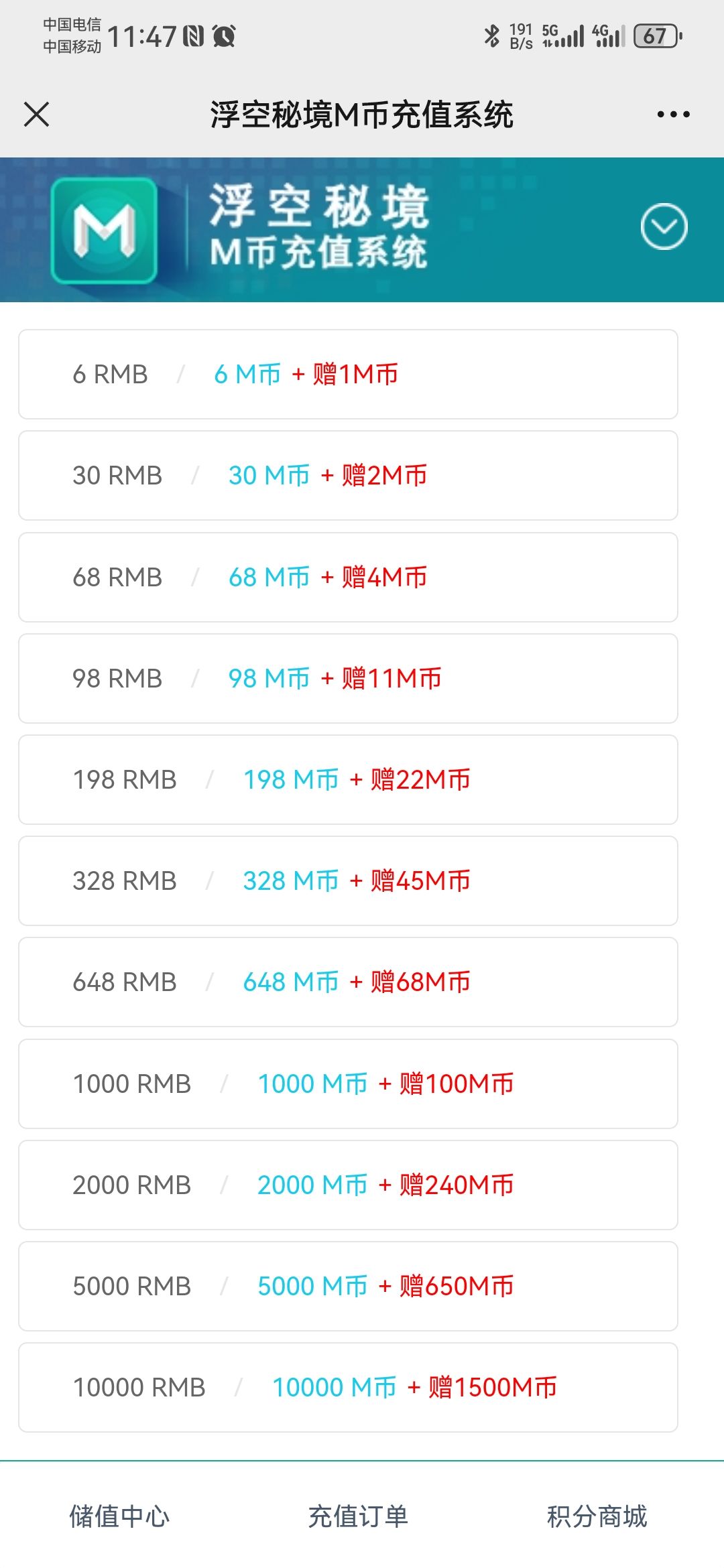
Task: Tap the 648 RMB recharge option
Action: [348, 982]
